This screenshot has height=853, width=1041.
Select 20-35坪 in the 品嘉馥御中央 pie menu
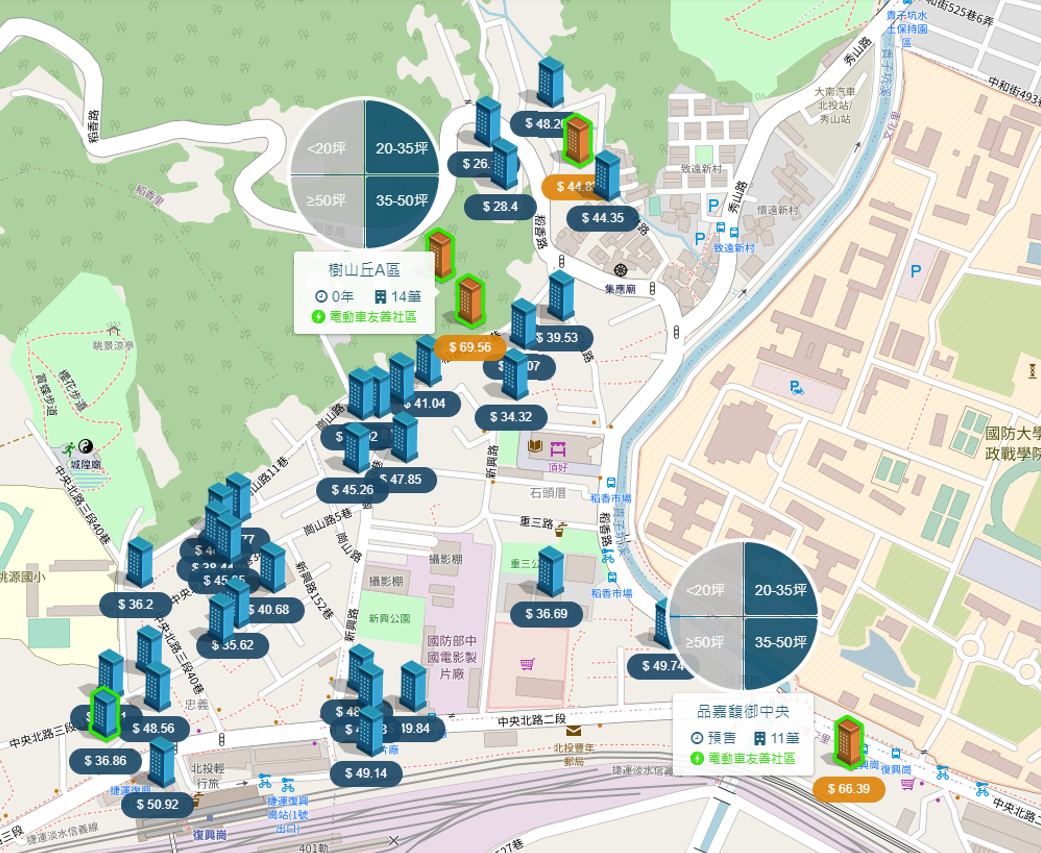pyautogui.click(x=779, y=590)
